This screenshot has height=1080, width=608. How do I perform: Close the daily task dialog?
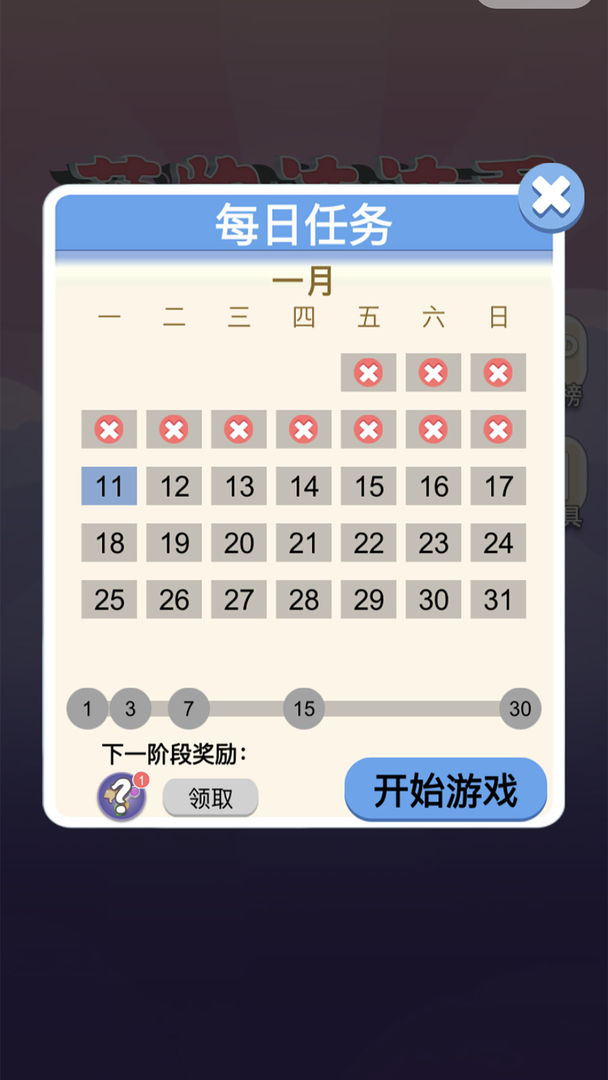551,197
